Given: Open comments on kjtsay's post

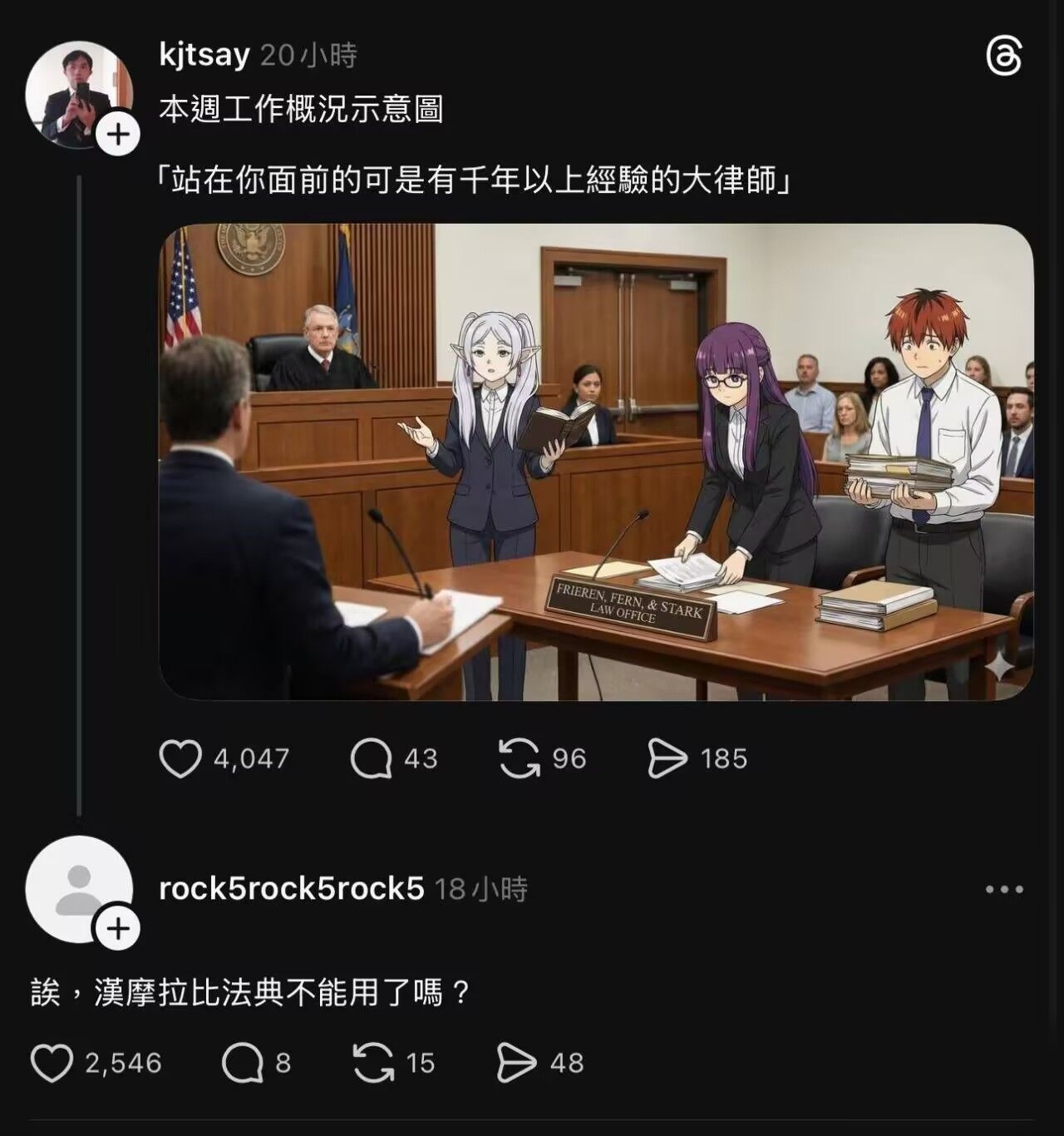Looking at the screenshot, I should [x=371, y=758].
